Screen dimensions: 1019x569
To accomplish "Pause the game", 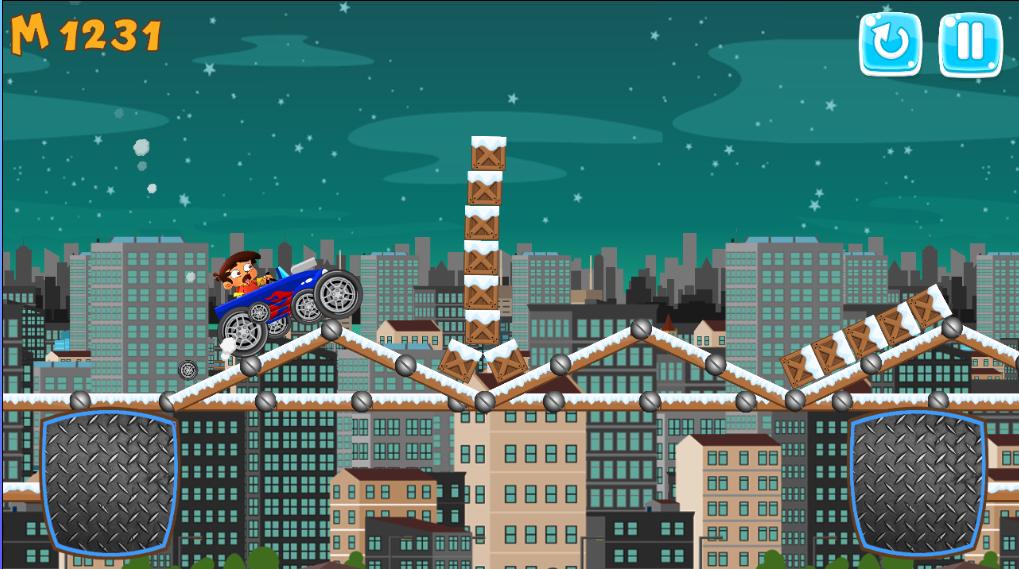I will click(x=969, y=44).
